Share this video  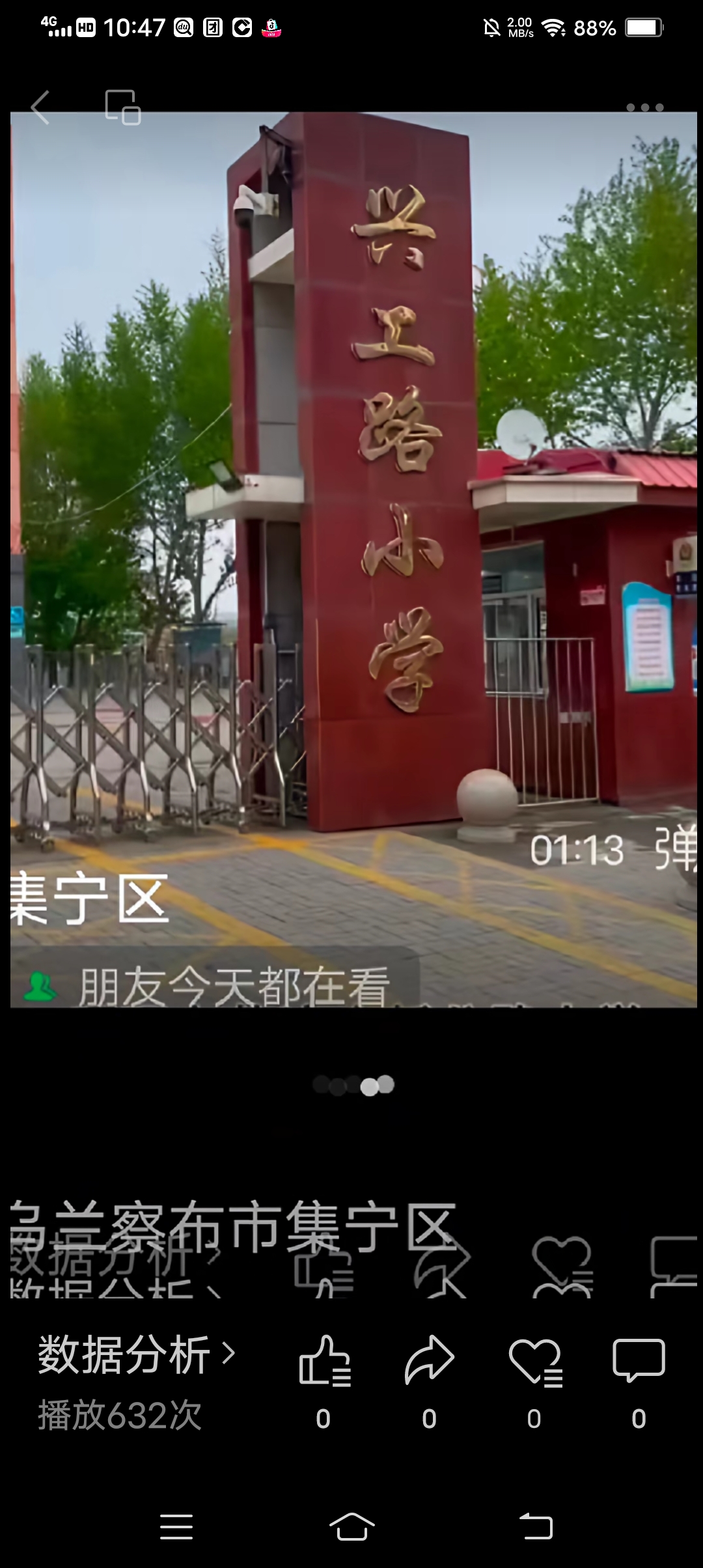429,1360
